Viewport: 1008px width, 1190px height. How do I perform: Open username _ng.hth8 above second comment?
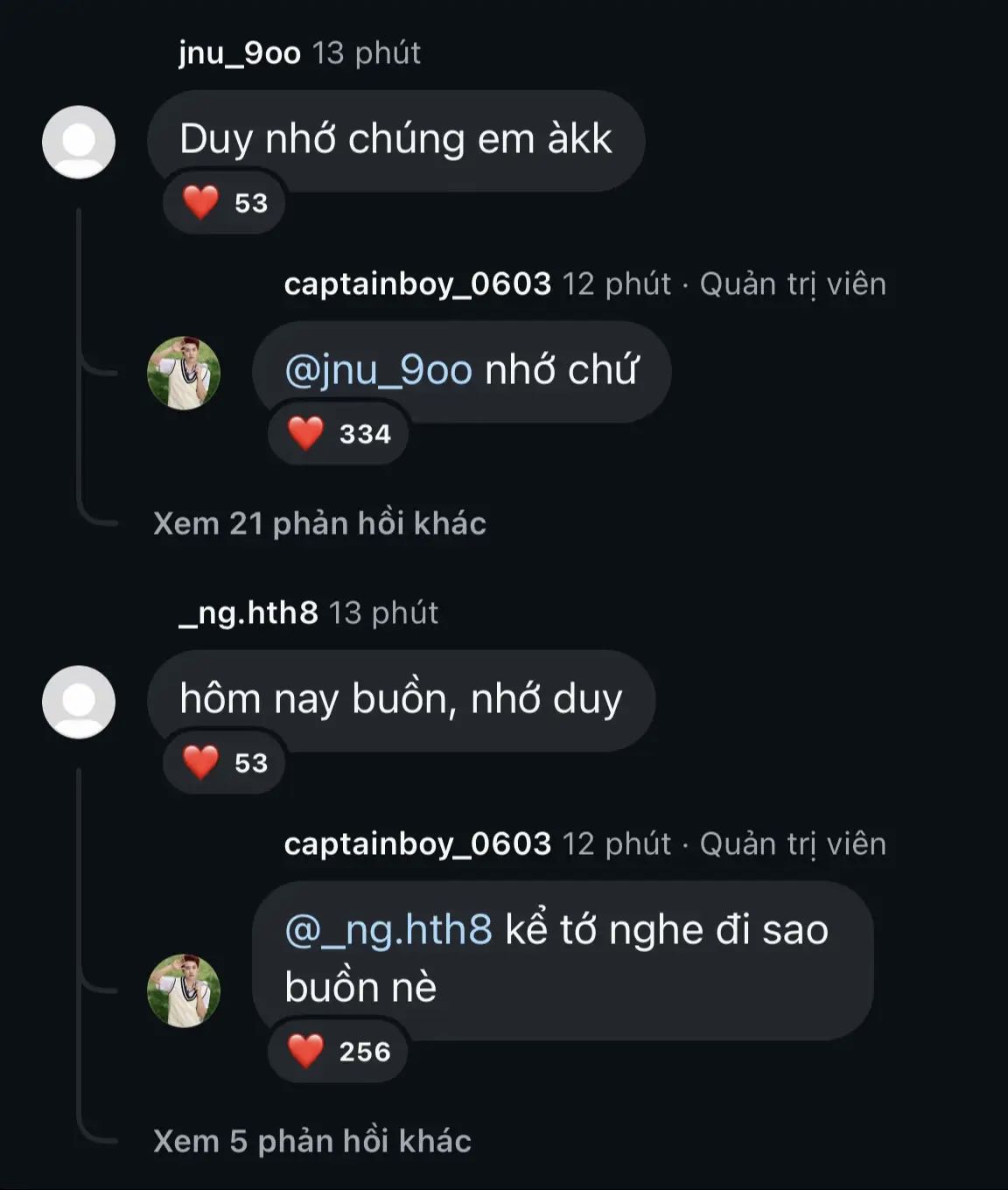click(248, 613)
